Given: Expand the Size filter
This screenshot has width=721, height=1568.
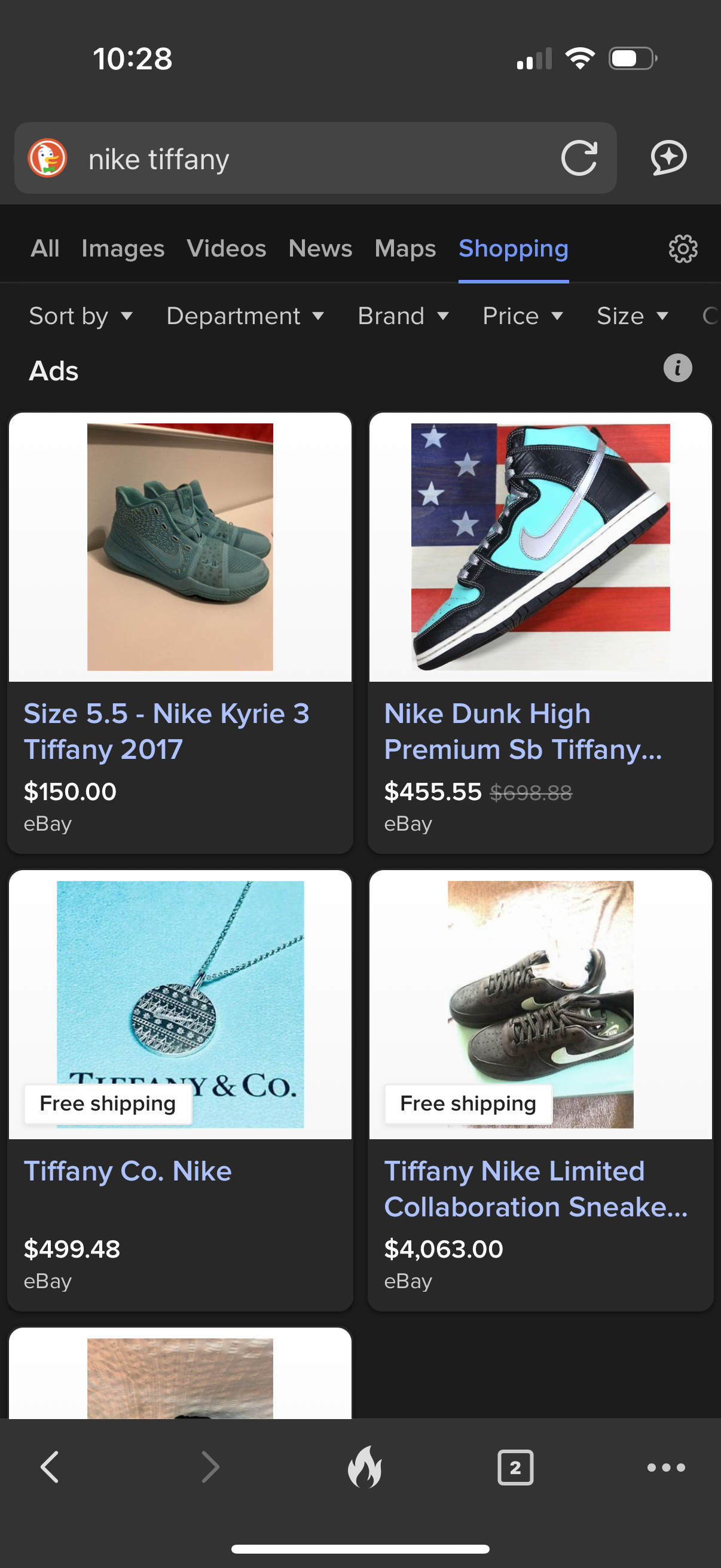Looking at the screenshot, I should pyautogui.click(x=632, y=316).
